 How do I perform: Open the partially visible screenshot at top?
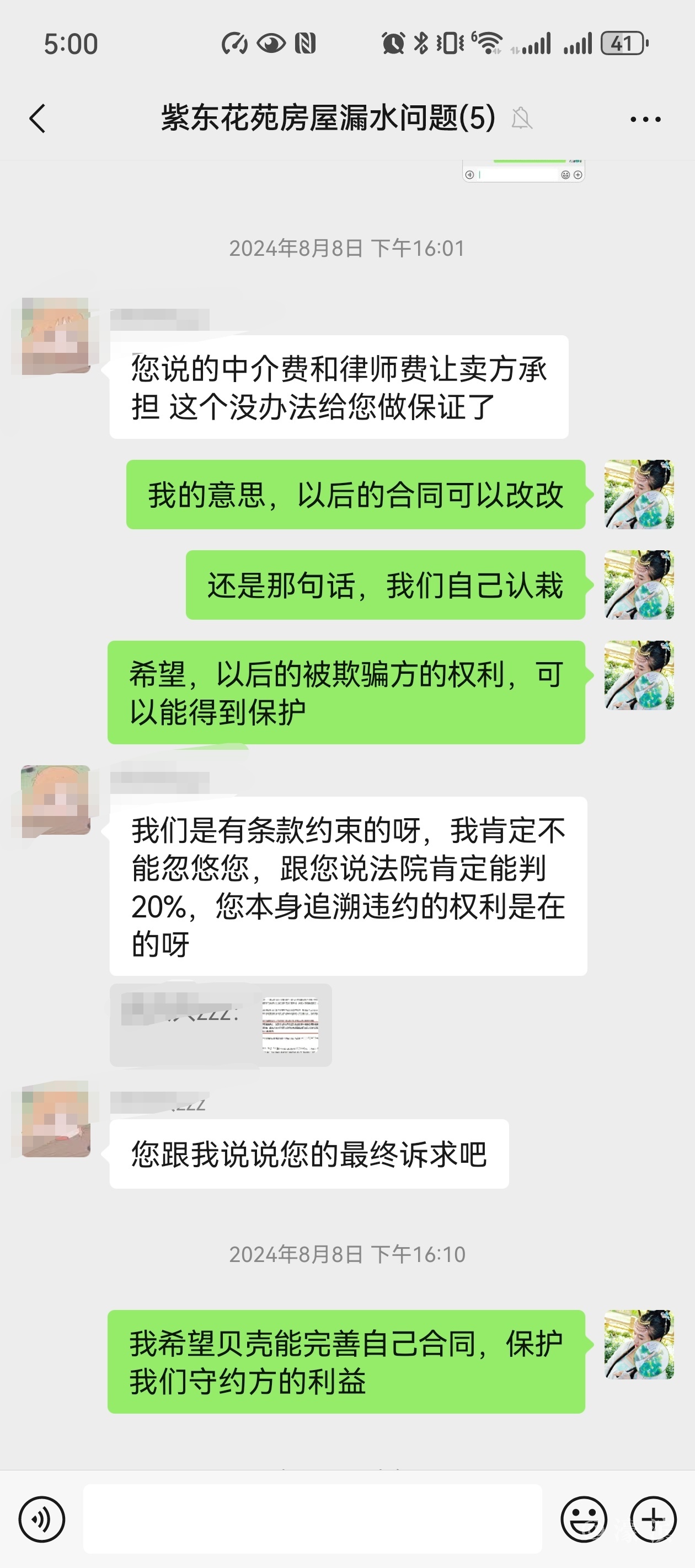pyautogui.click(x=523, y=171)
